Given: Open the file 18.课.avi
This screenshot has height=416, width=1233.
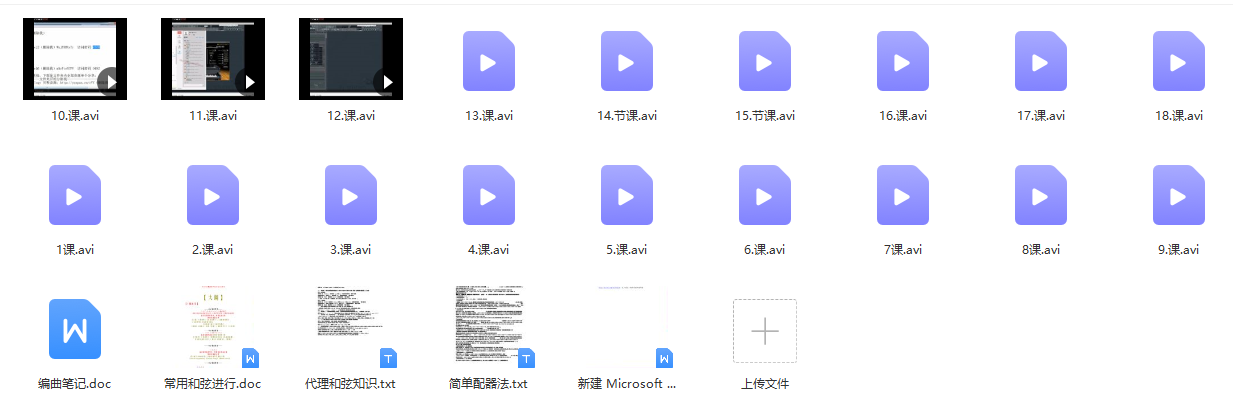Looking at the screenshot, I should point(1178,62).
